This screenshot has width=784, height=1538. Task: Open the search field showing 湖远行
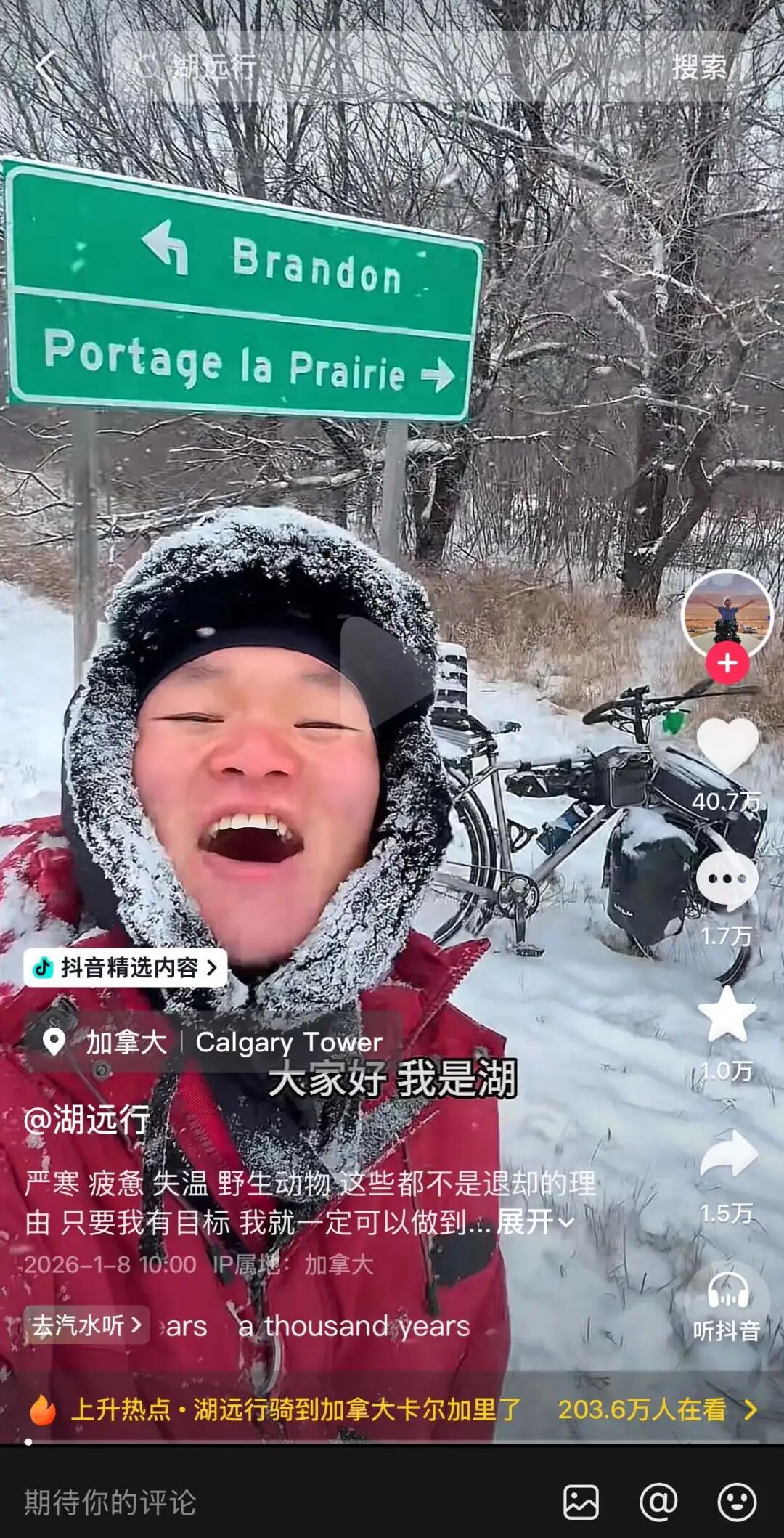(x=363, y=67)
